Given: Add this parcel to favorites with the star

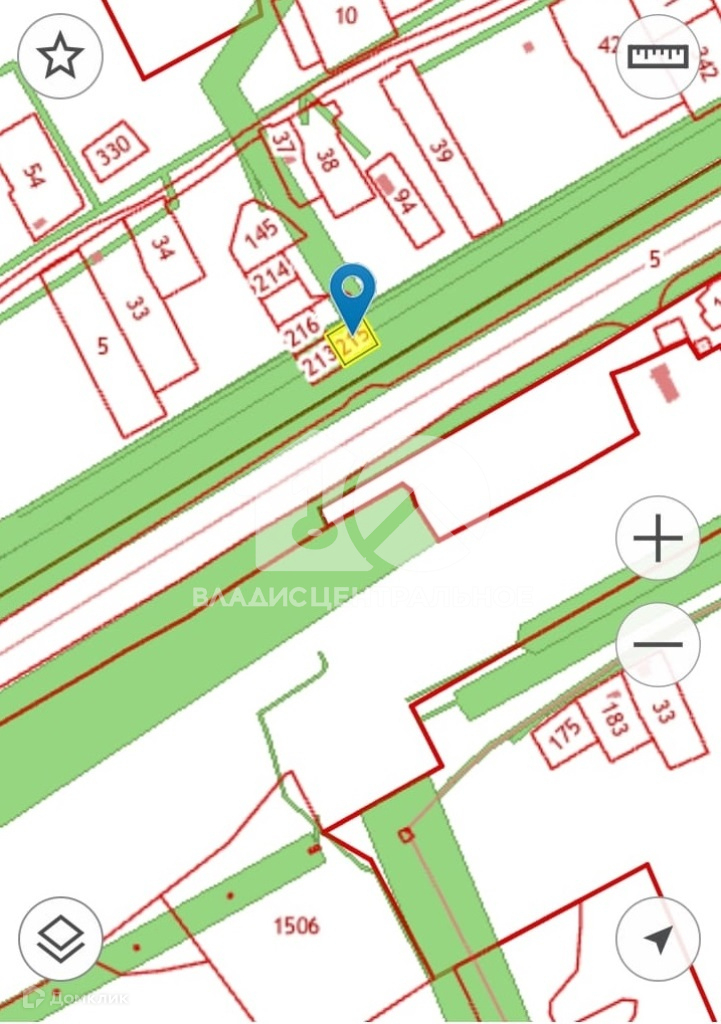Looking at the screenshot, I should pos(60,56).
